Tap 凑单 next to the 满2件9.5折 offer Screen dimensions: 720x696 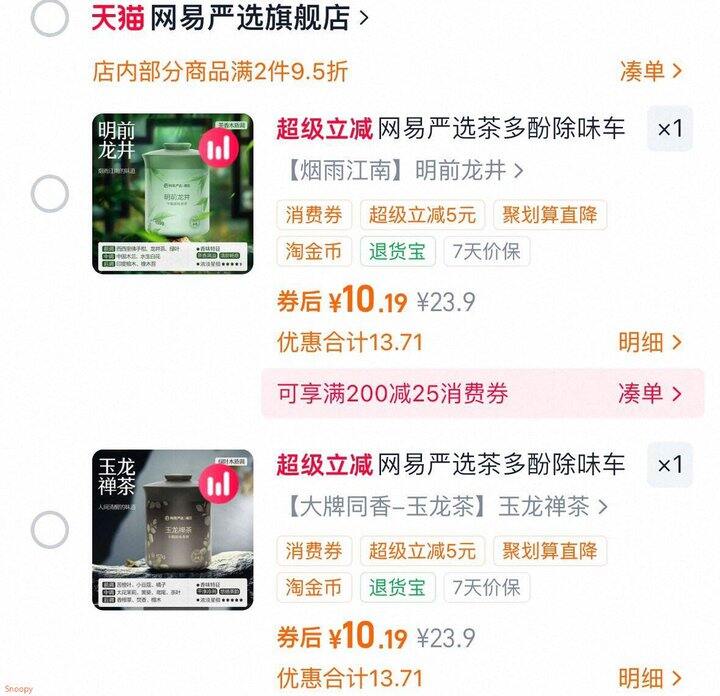pos(651,71)
